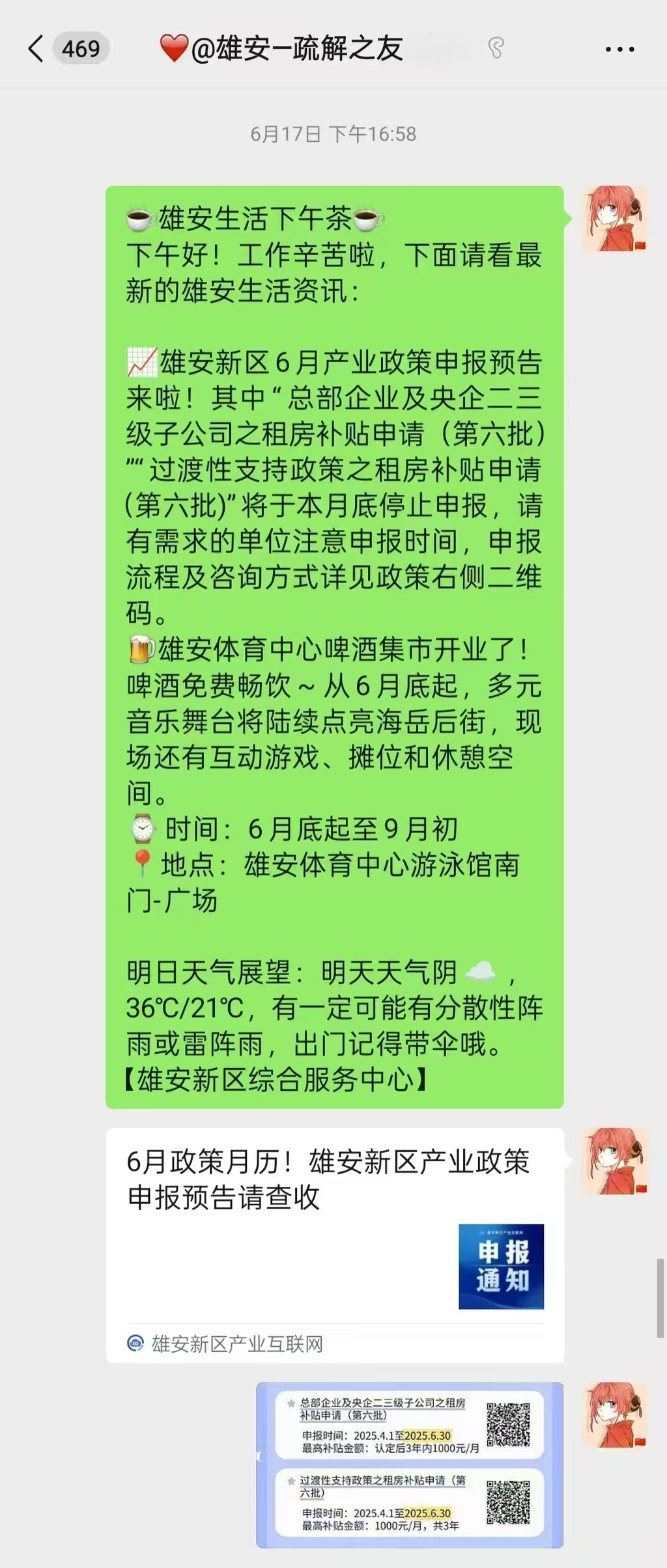This screenshot has width=667, height=1568.
Task: View the rental subsidy policy image message
Action: tap(410, 1465)
